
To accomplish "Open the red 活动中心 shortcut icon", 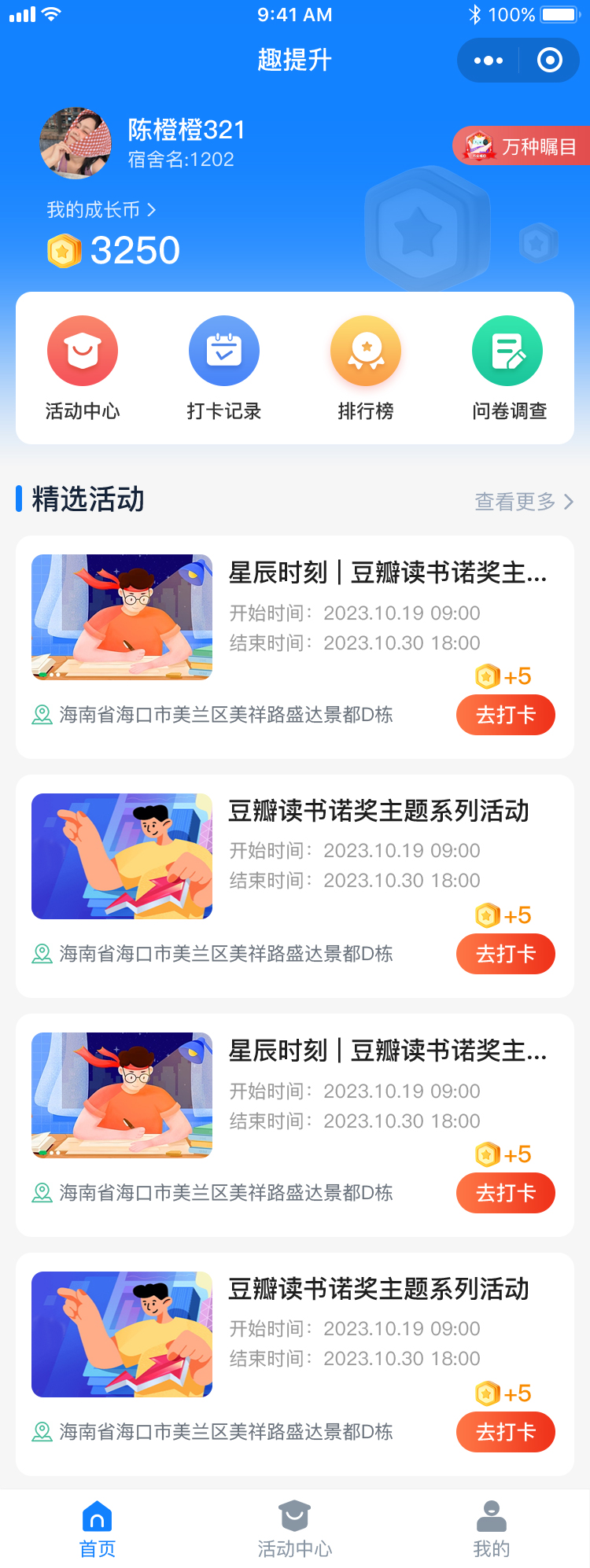I will [x=83, y=352].
